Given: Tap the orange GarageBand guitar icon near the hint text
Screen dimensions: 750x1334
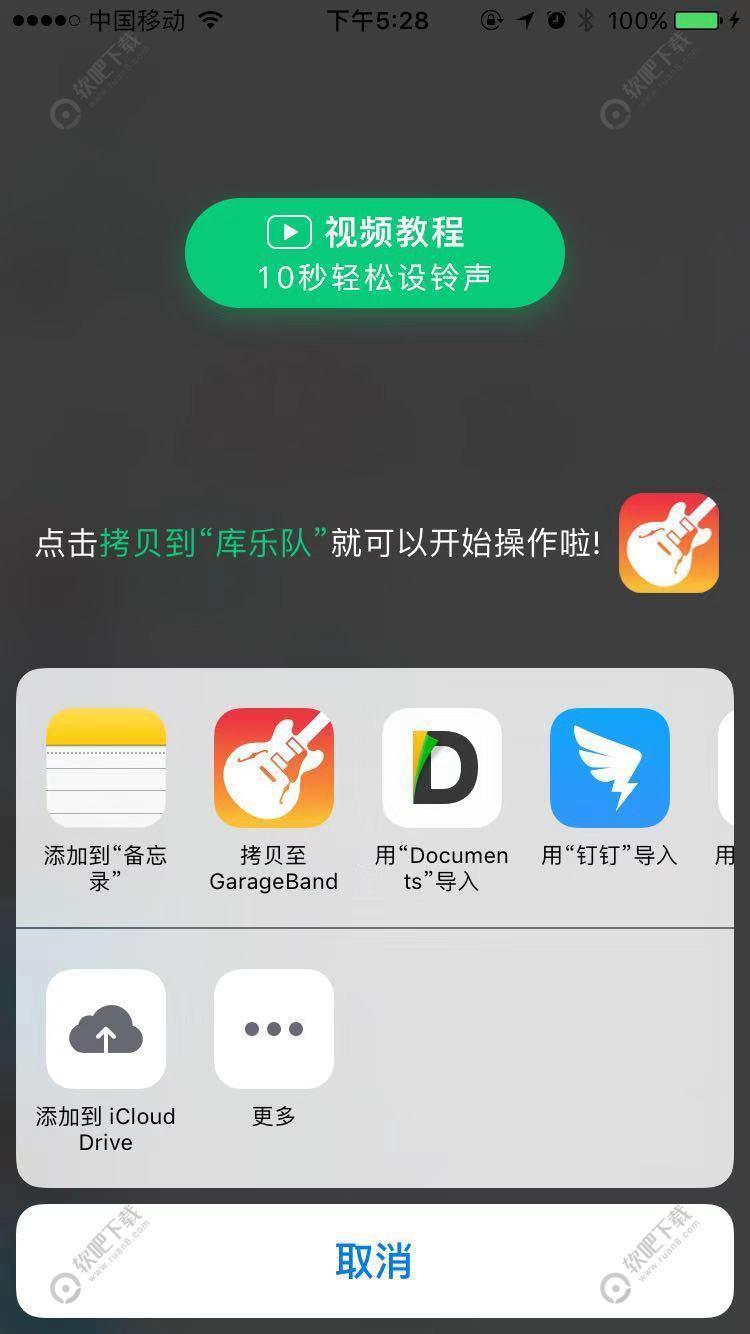Looking at the screenshot, I should pyautogui.click(x=668, y=543).
